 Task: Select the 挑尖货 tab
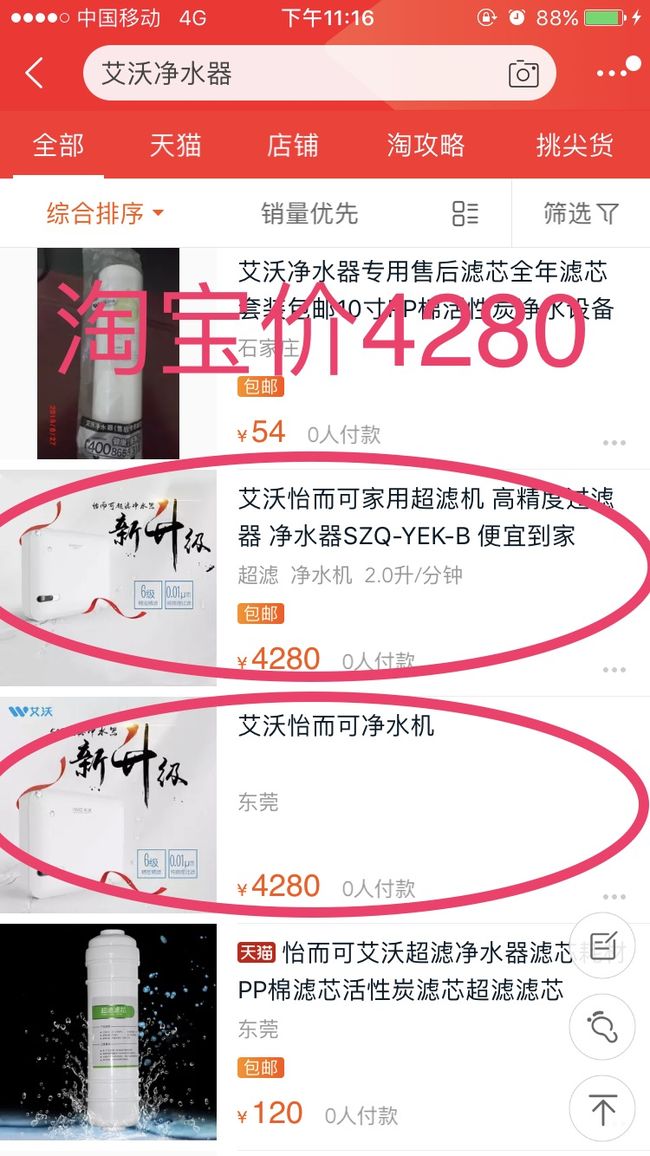[x=575, y=145]
